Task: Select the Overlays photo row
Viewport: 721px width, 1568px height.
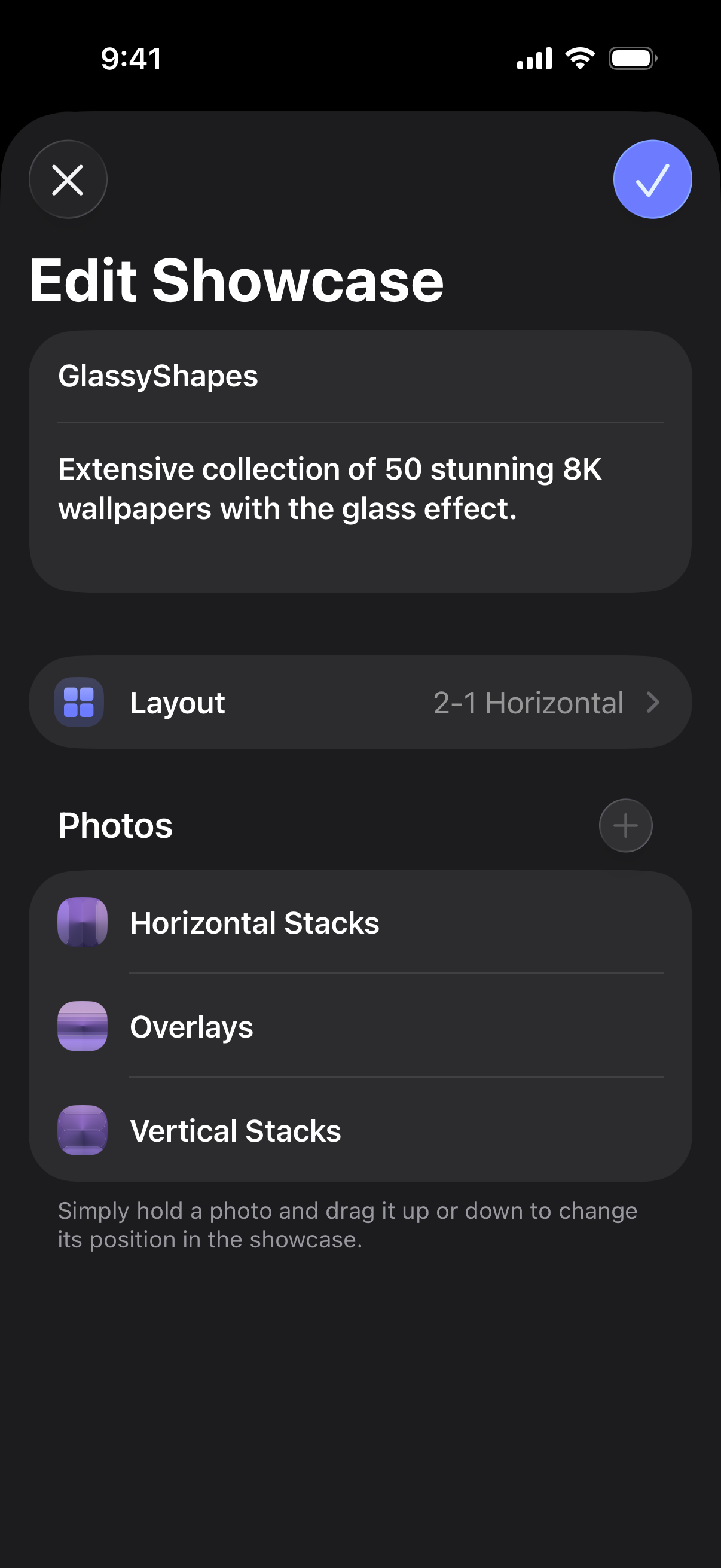Action: click(x=360, y=1027)
